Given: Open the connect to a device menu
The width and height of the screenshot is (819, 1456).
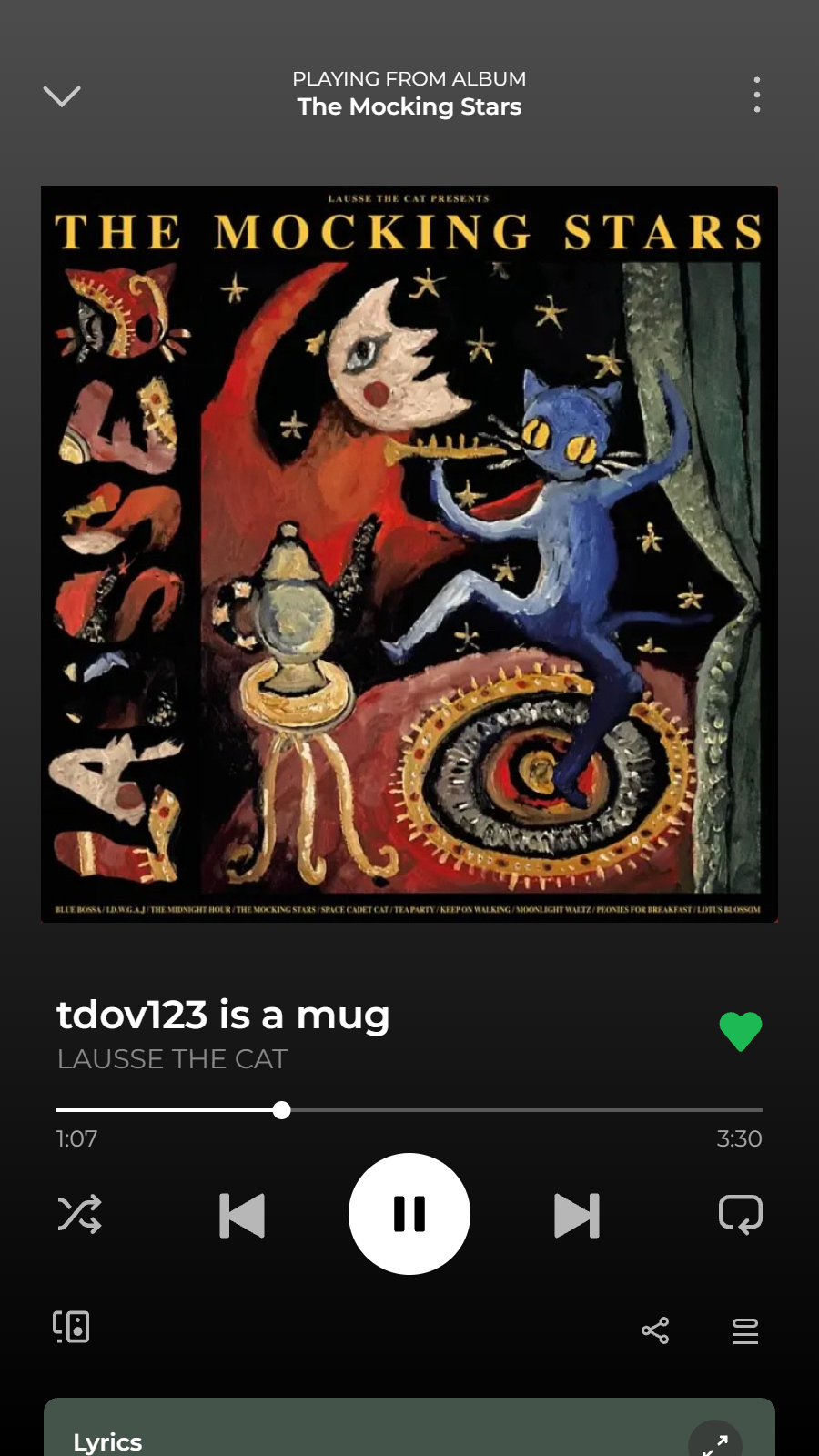Looking at the screenshot, I should (71, 1327).
